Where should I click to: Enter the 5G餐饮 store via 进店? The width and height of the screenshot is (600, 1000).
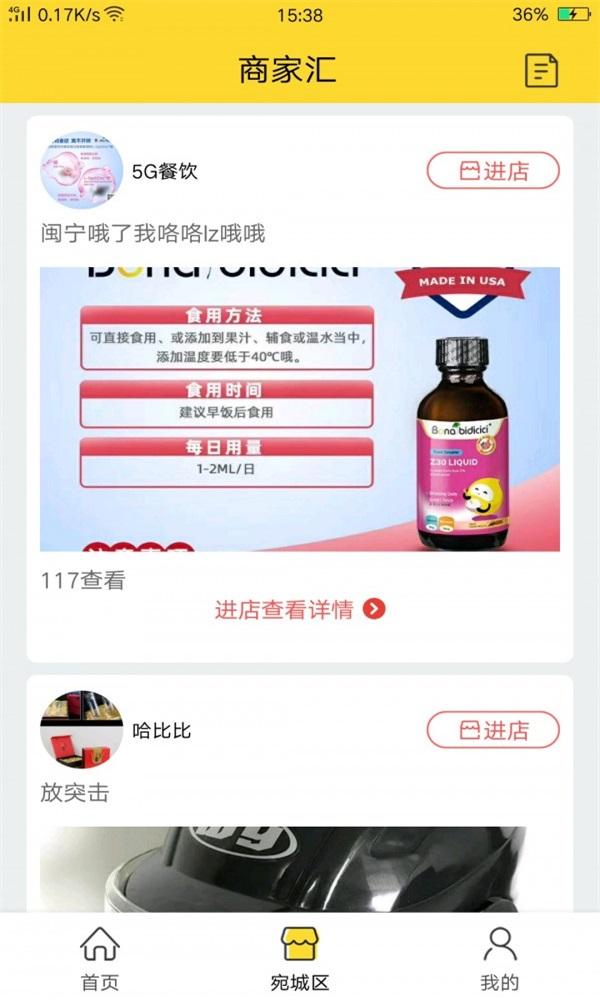(493, 171)
